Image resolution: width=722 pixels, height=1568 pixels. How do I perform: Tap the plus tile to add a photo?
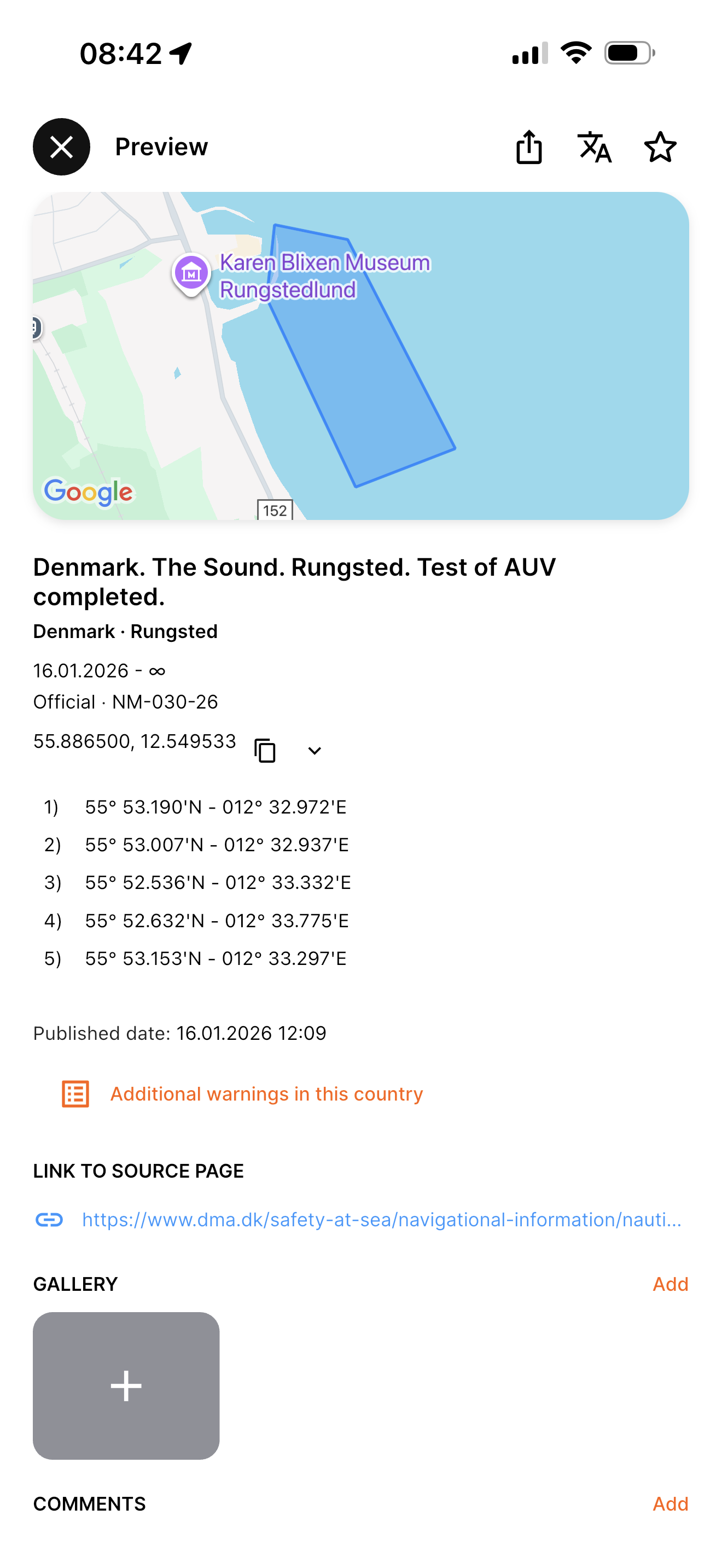pyautogui.click(x=126, y=1385)
